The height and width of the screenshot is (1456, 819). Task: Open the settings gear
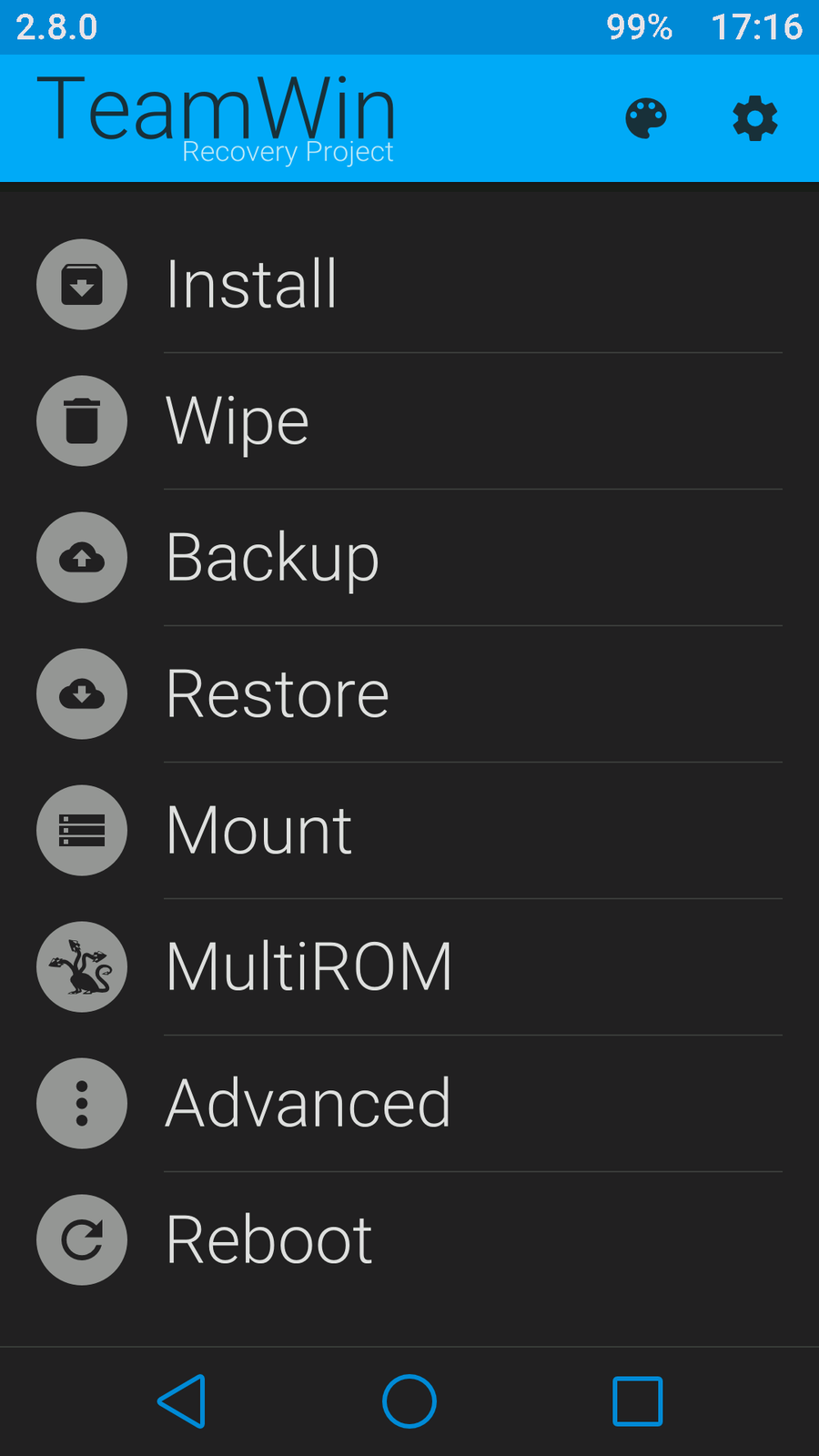click(x=755, y=119)
